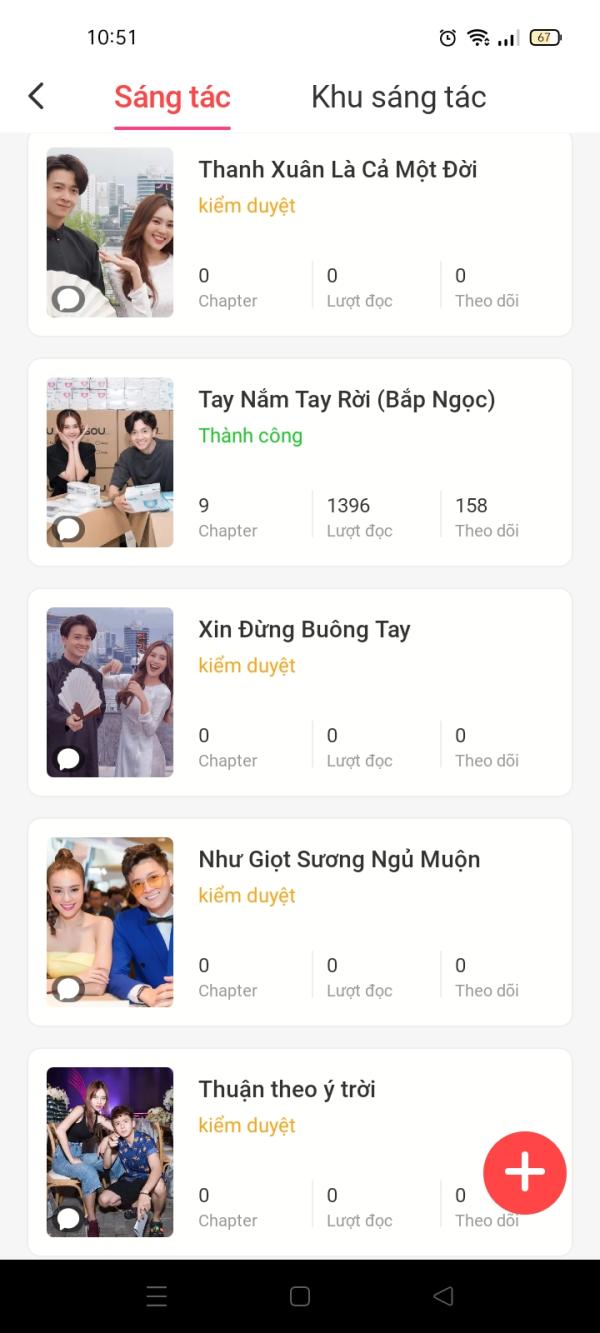This screenshot has height=1333, width=600.
Task: Open the story Xin Đừng Buông Tay
Action: [x=300, y=692]
